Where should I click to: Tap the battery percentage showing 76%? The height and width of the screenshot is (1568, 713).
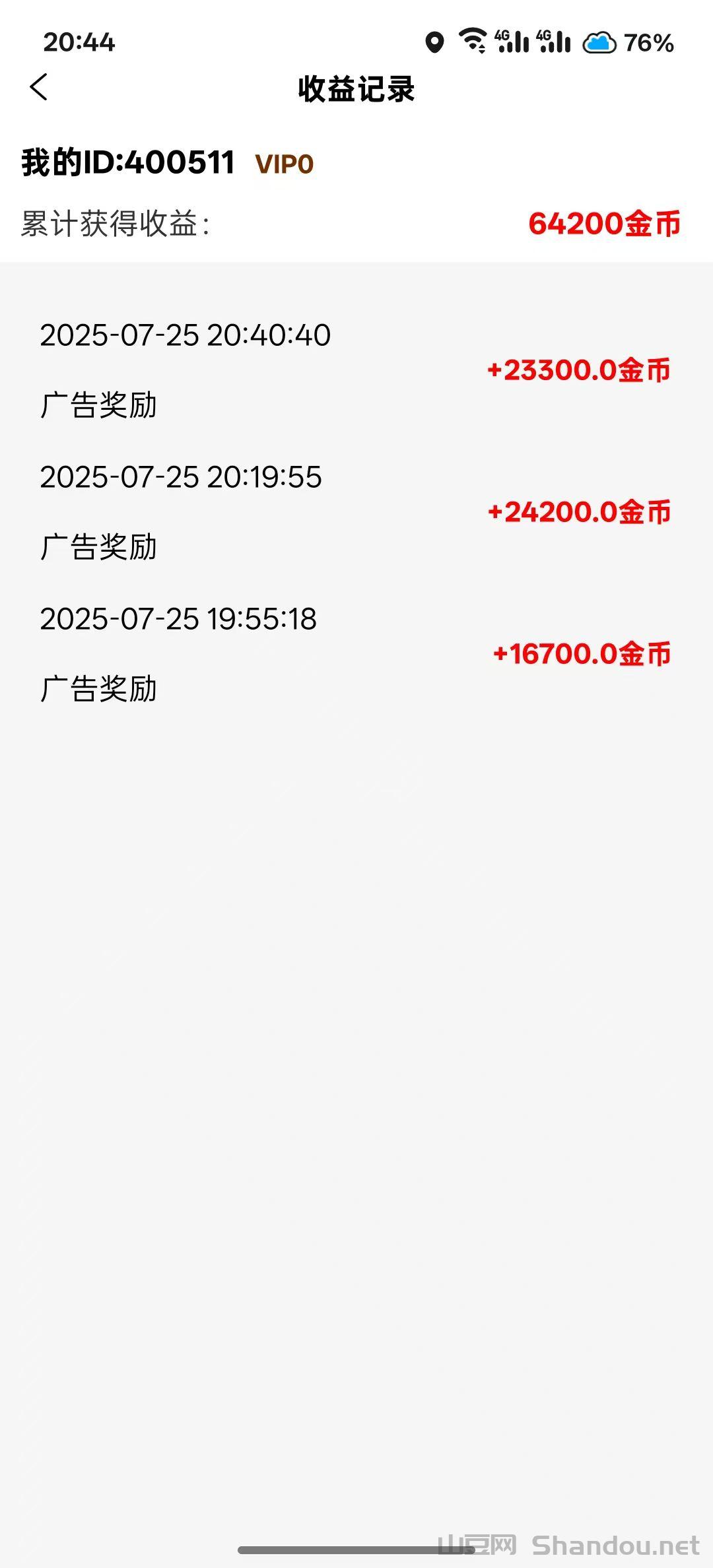650,44
